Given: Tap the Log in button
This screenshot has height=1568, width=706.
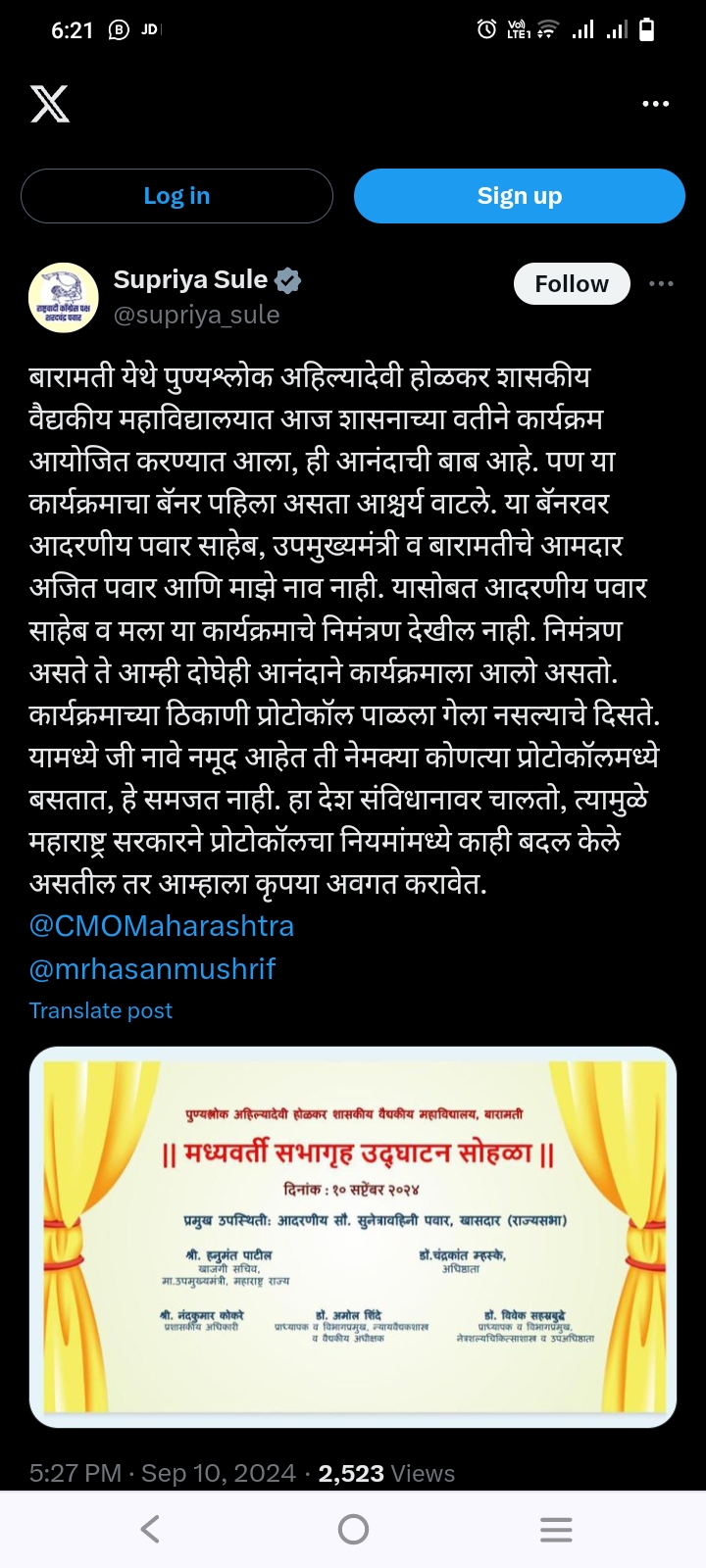Looking at the screenshot, I should 176,196.
